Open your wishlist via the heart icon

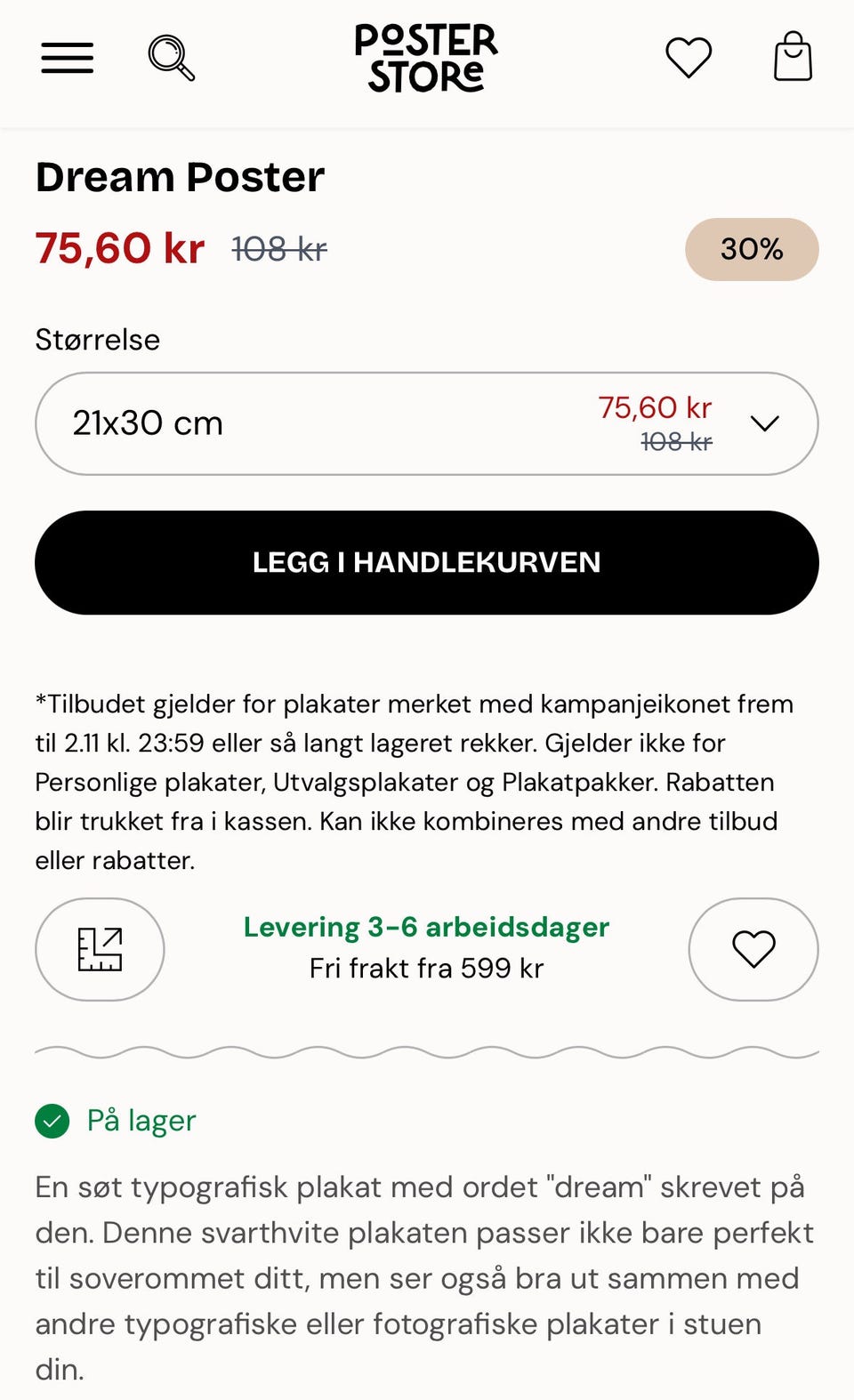click(688, 57)
